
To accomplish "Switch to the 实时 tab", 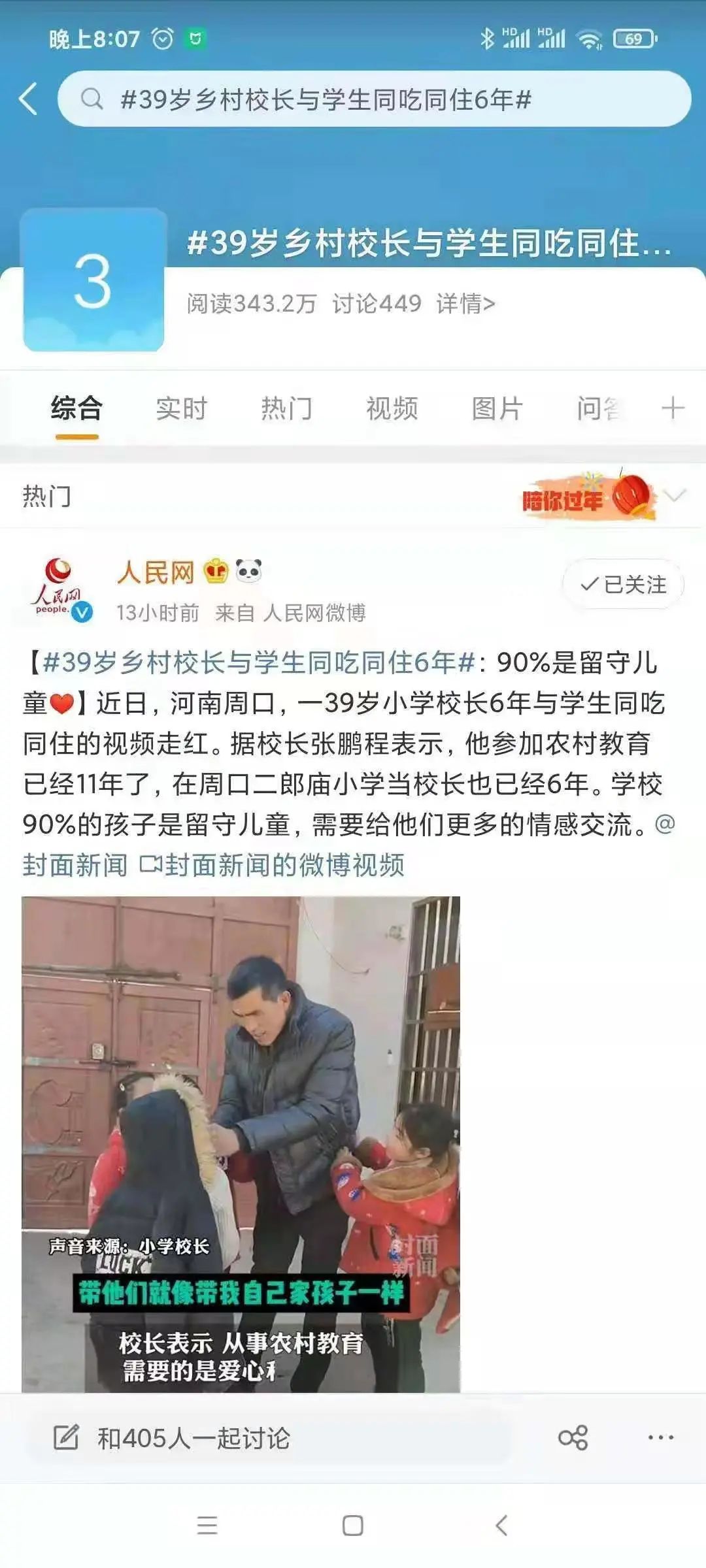I will click(181, 408).
